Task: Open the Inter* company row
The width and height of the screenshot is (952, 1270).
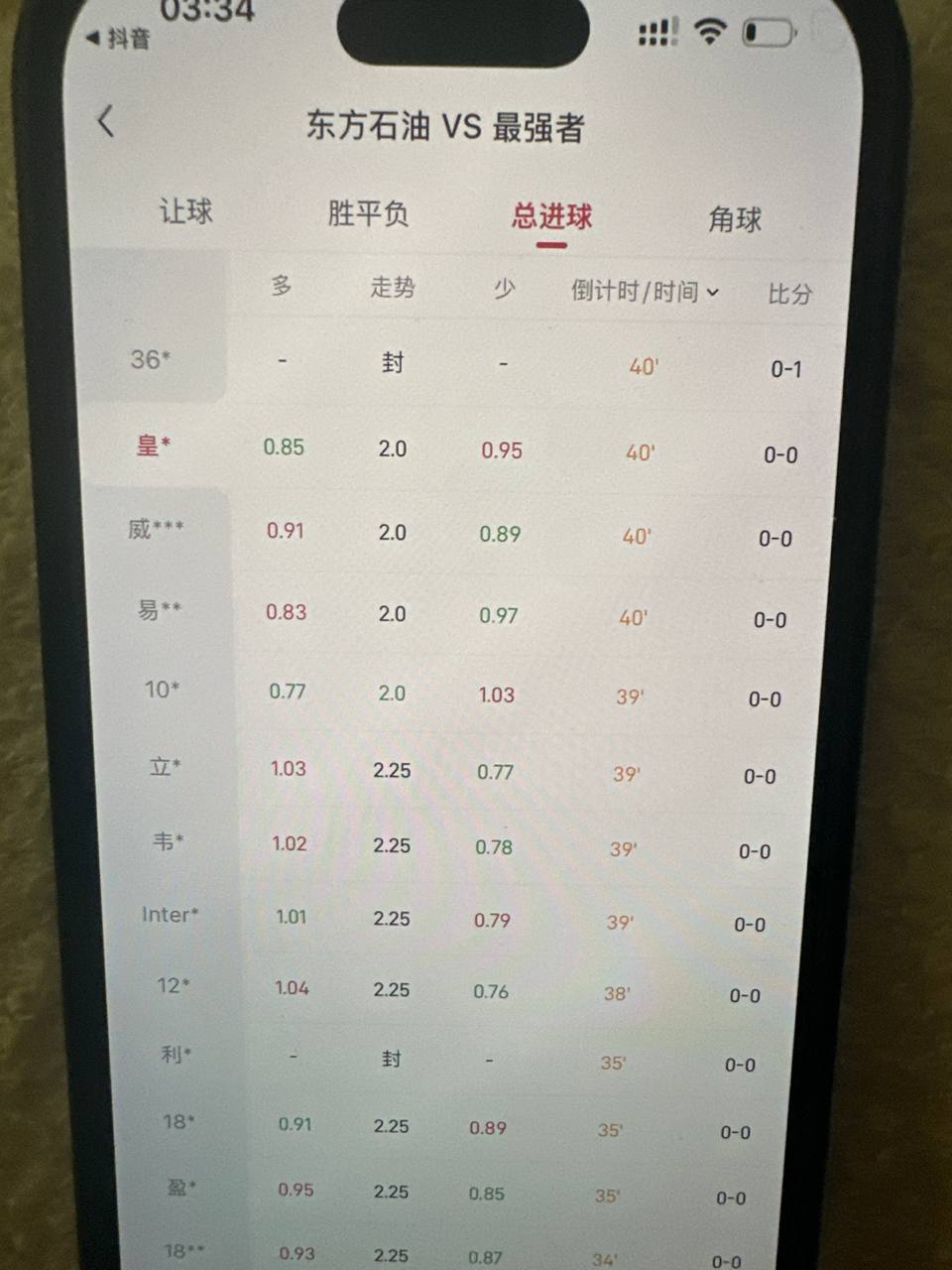Action: tap(170, 915)
